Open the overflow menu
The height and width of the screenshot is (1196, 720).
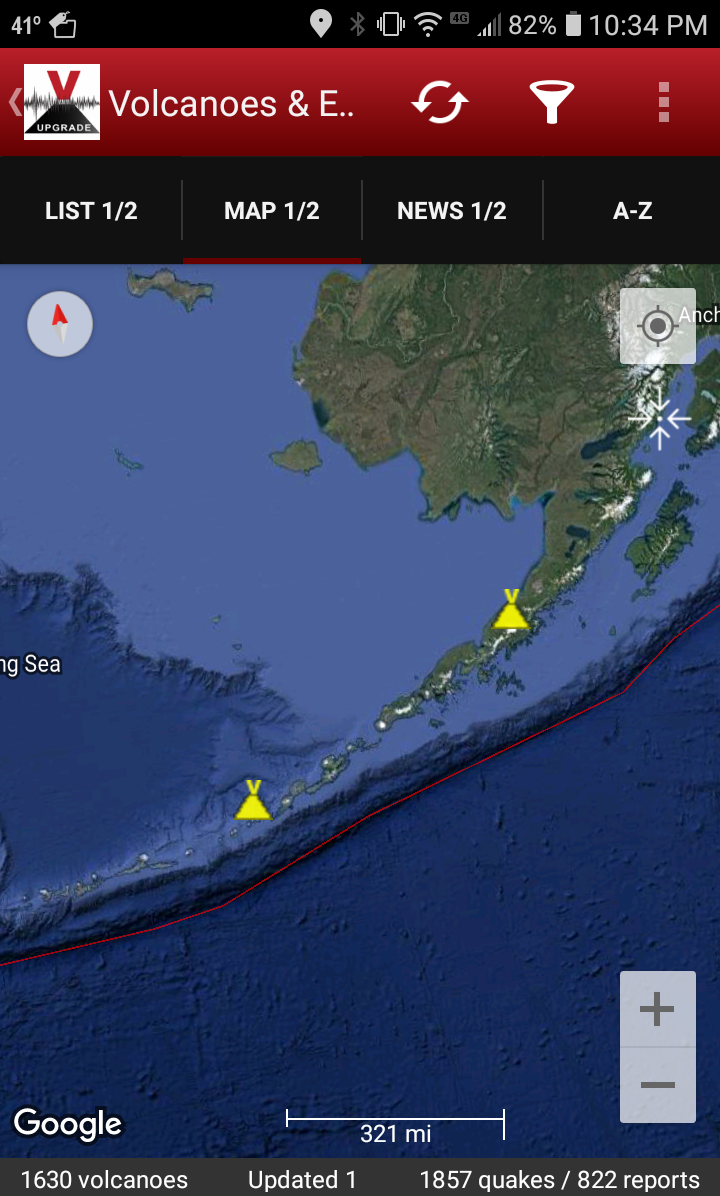point(663,102)
